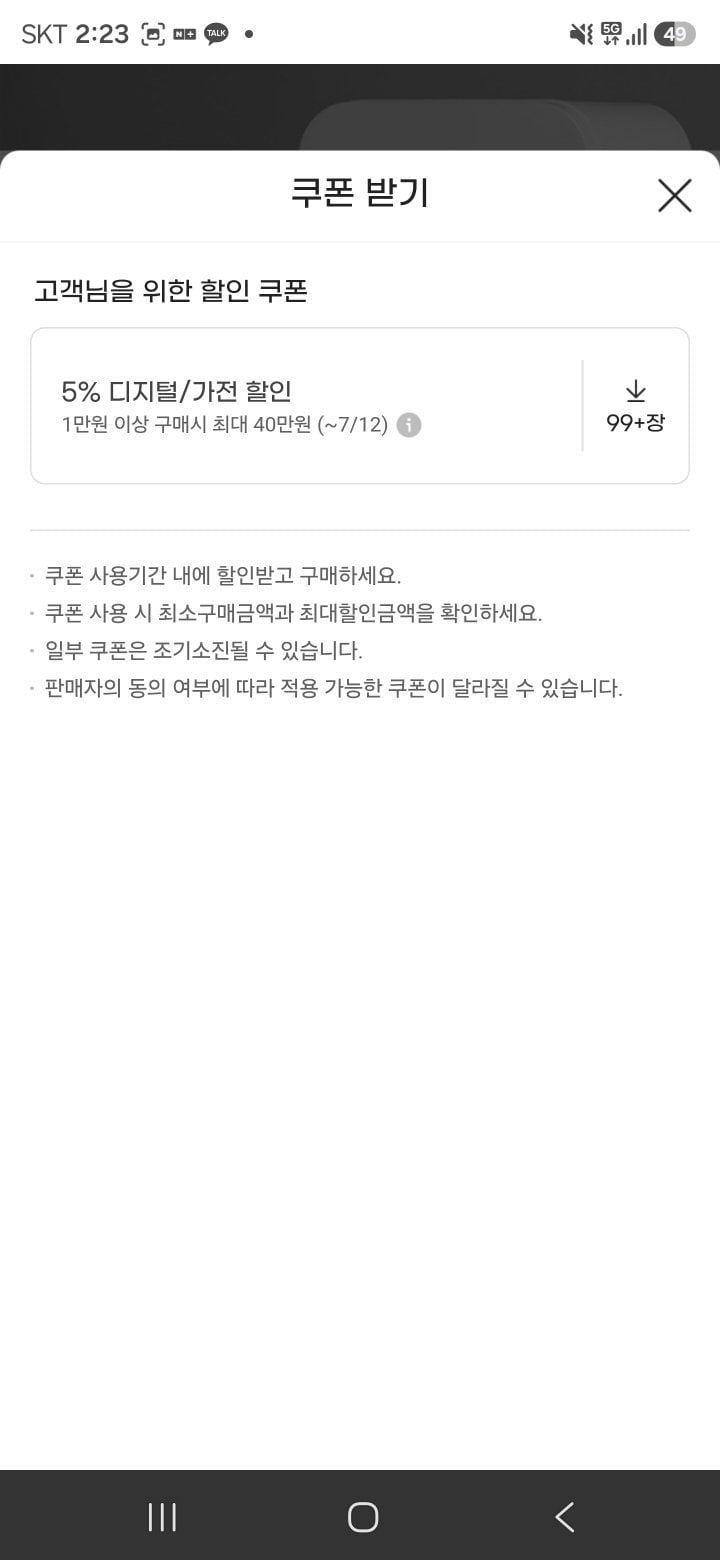Close the 쿠폰 받기 dialog

click(675, 195)
